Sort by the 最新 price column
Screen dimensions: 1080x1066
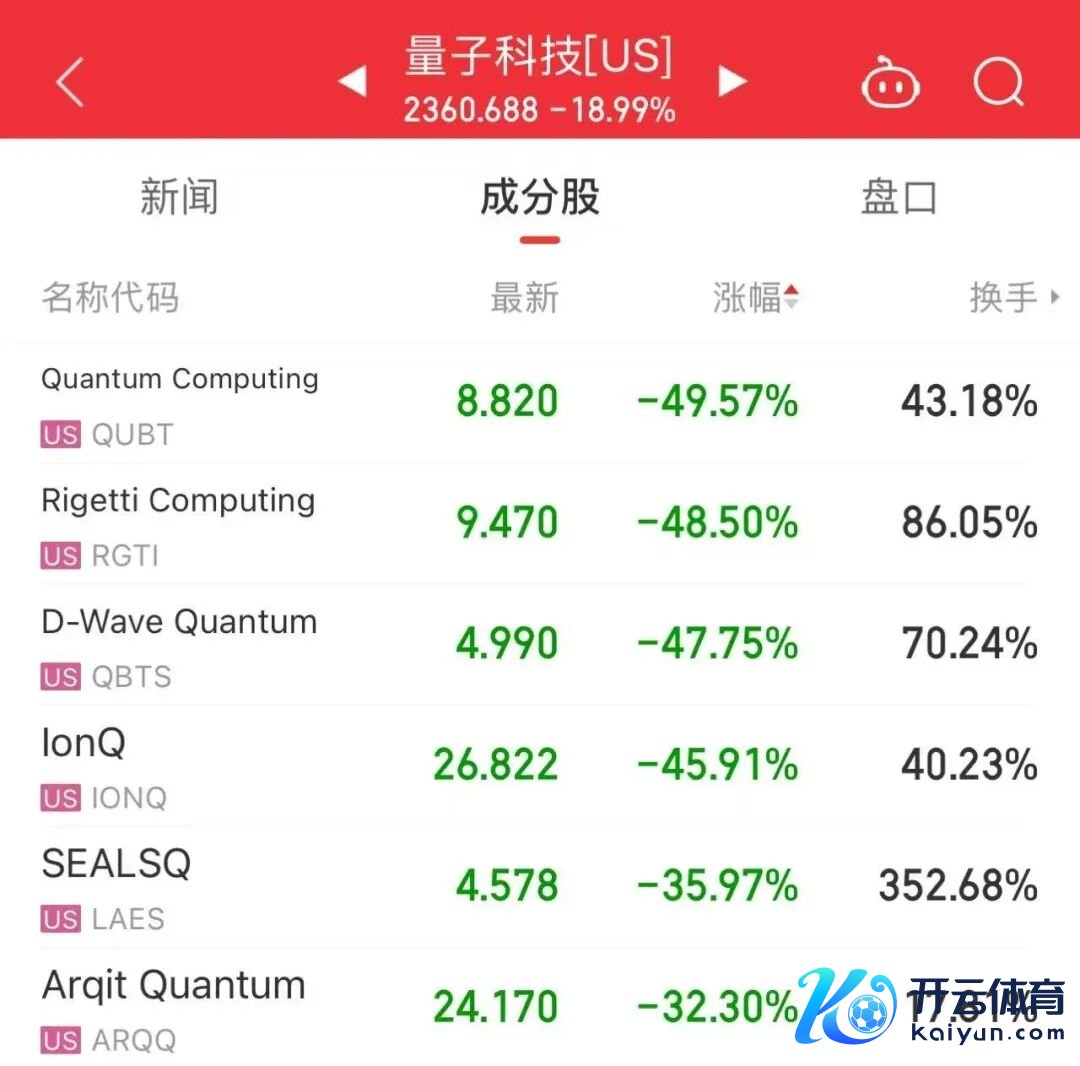[524, 297]
